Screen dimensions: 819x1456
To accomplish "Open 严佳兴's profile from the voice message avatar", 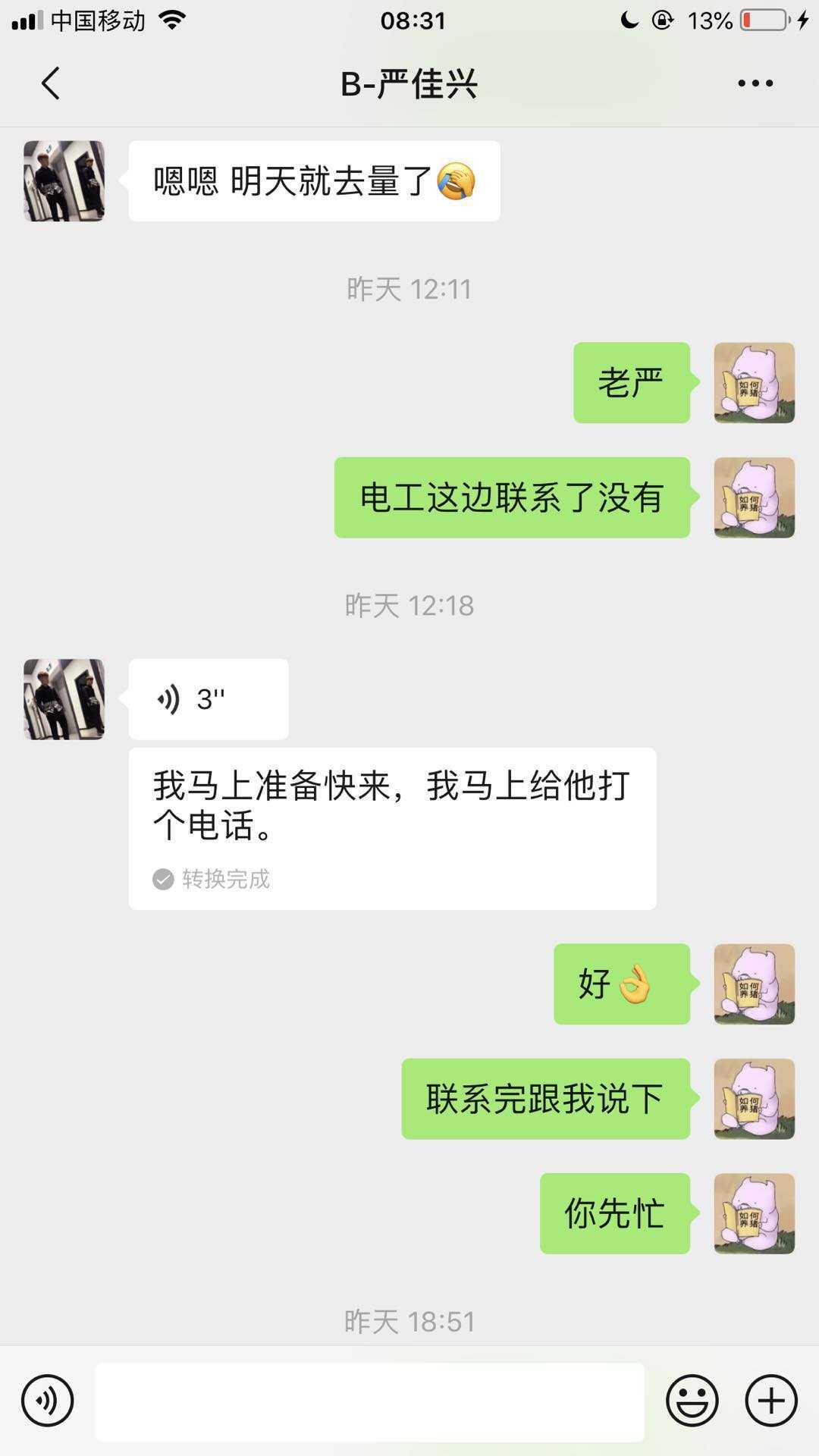I will pos(64,699).
